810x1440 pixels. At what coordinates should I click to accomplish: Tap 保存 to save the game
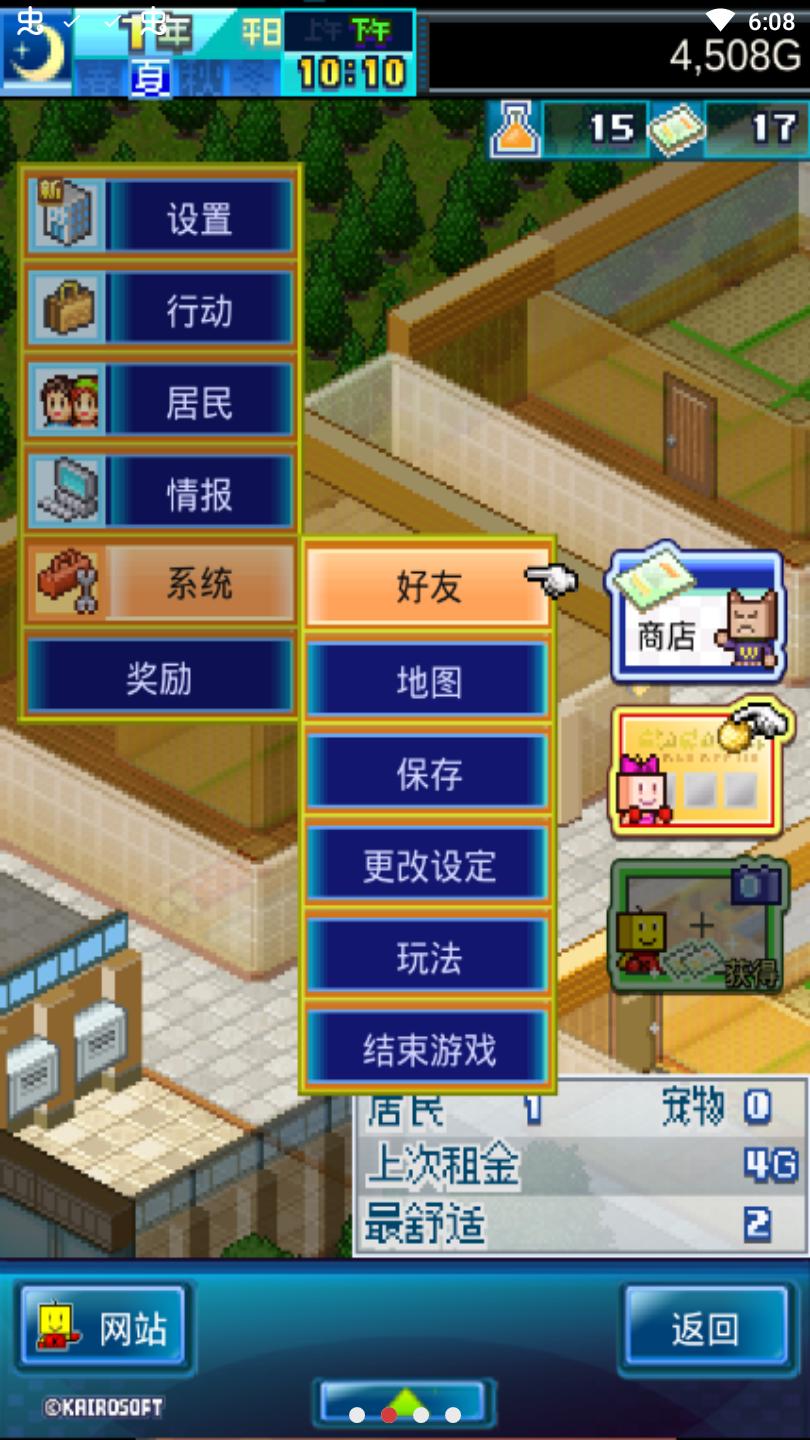coord(428,774)
